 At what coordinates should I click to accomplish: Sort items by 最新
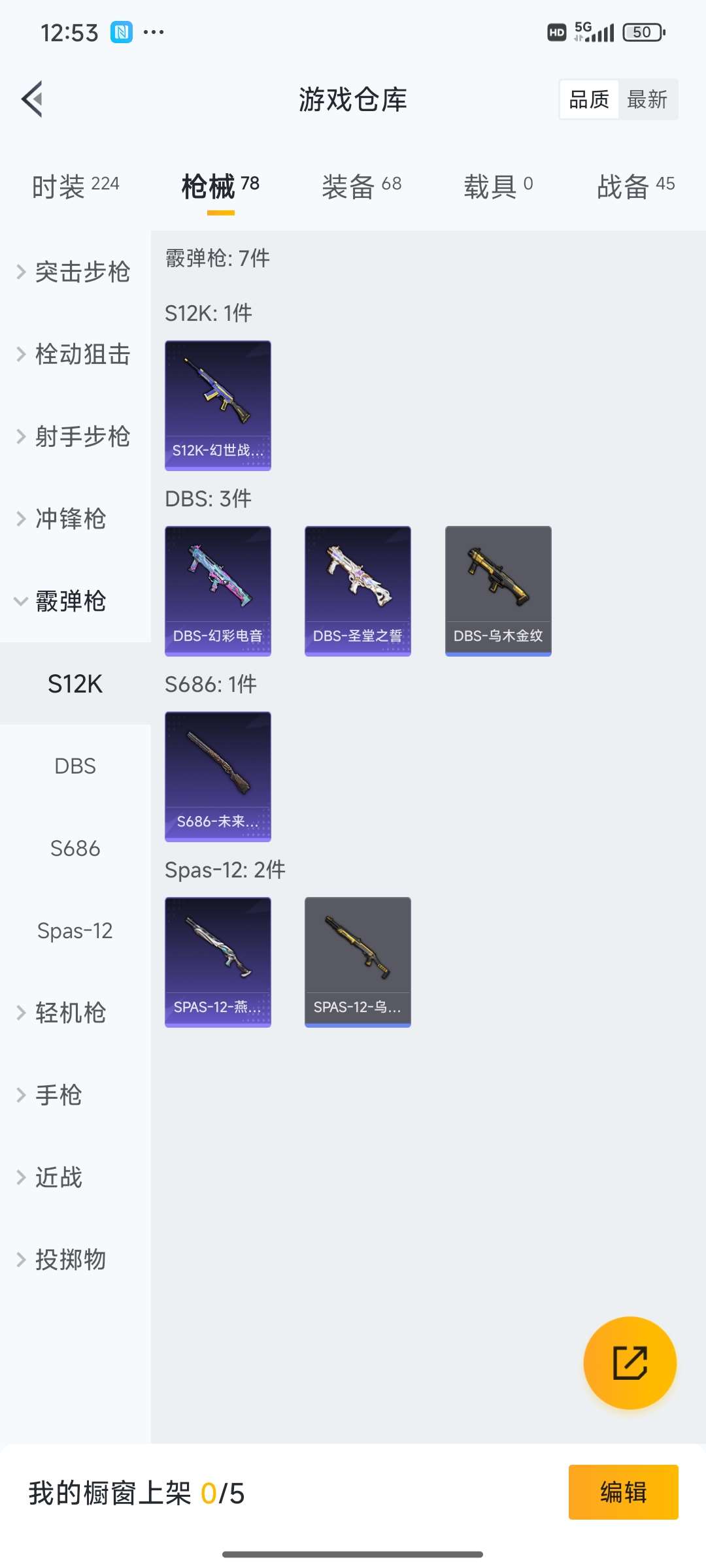coord(647,99)
